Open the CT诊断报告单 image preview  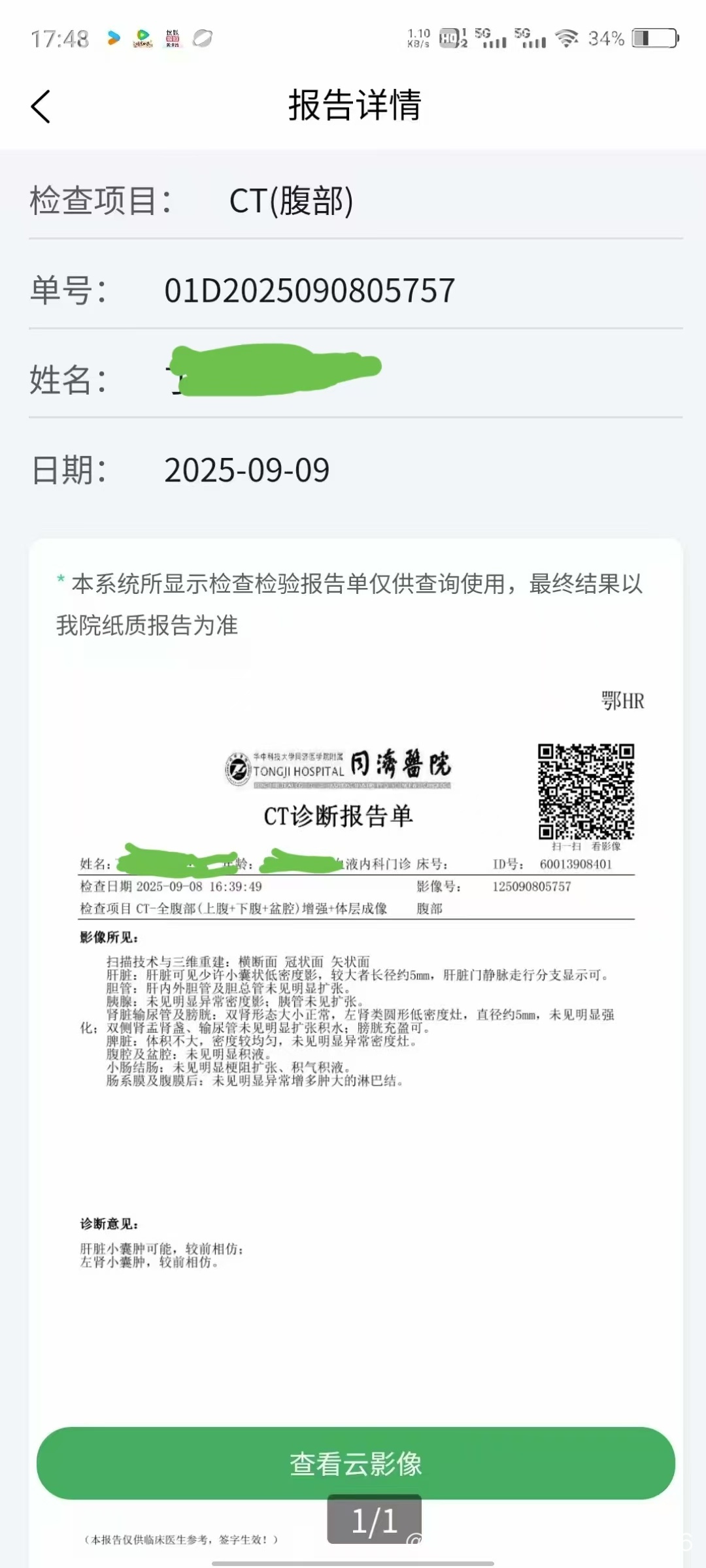(356, 1045)
